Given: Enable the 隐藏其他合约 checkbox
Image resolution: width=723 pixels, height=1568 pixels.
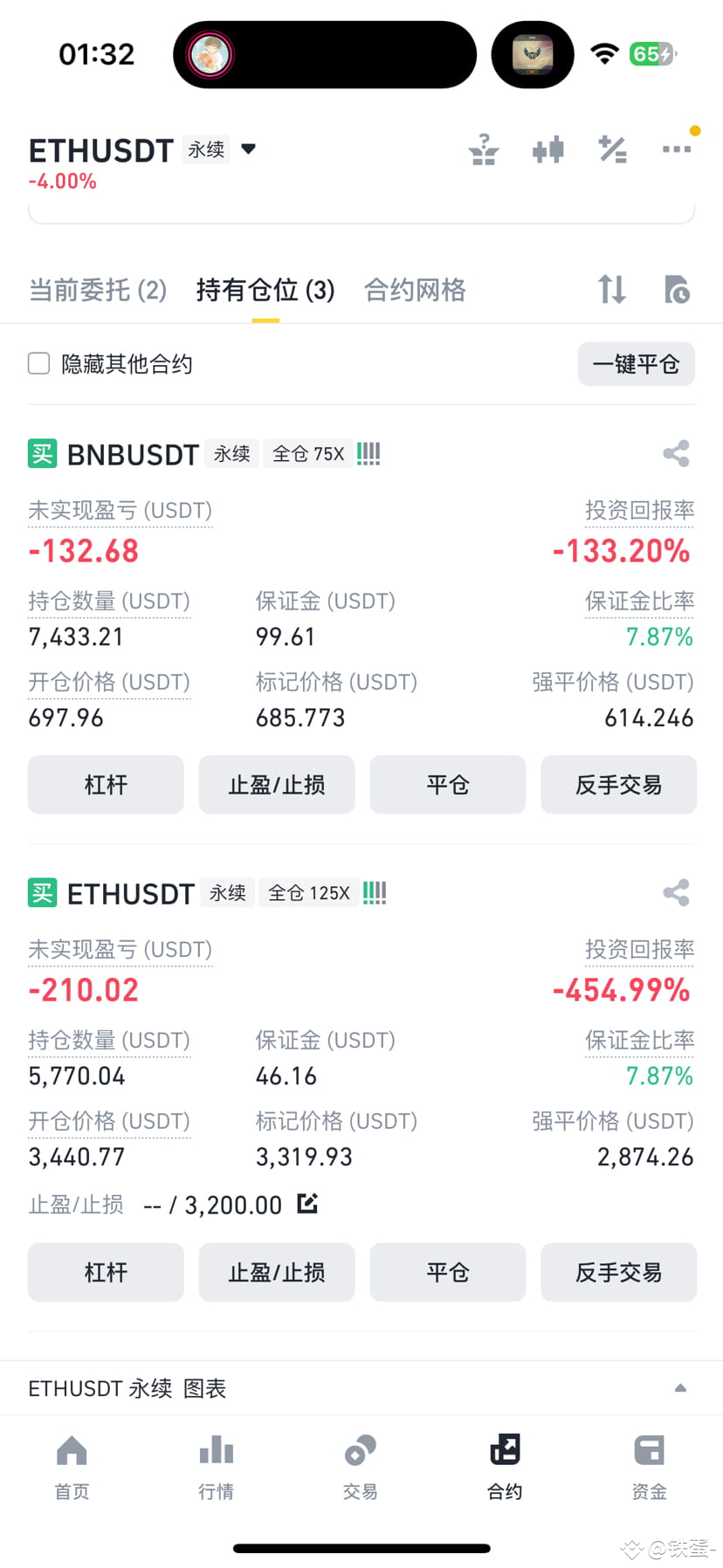Looking at the screenshot, I should (38, 363).
